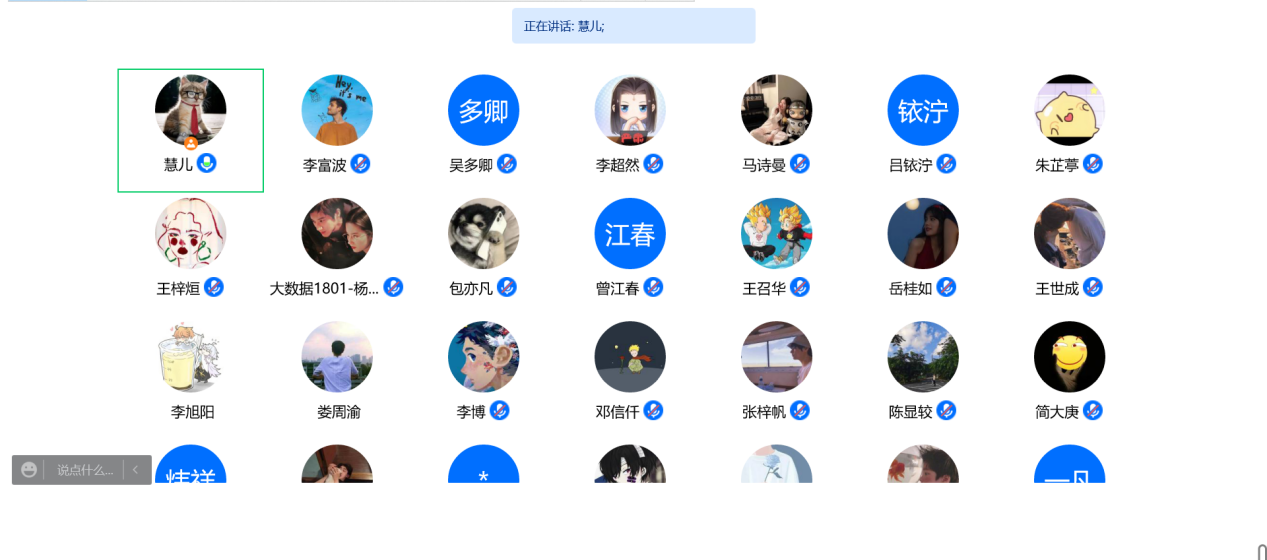Select 吴多卿's participant tile
This screenshot has height=560, width=1267.
click(x=483, y=110)
